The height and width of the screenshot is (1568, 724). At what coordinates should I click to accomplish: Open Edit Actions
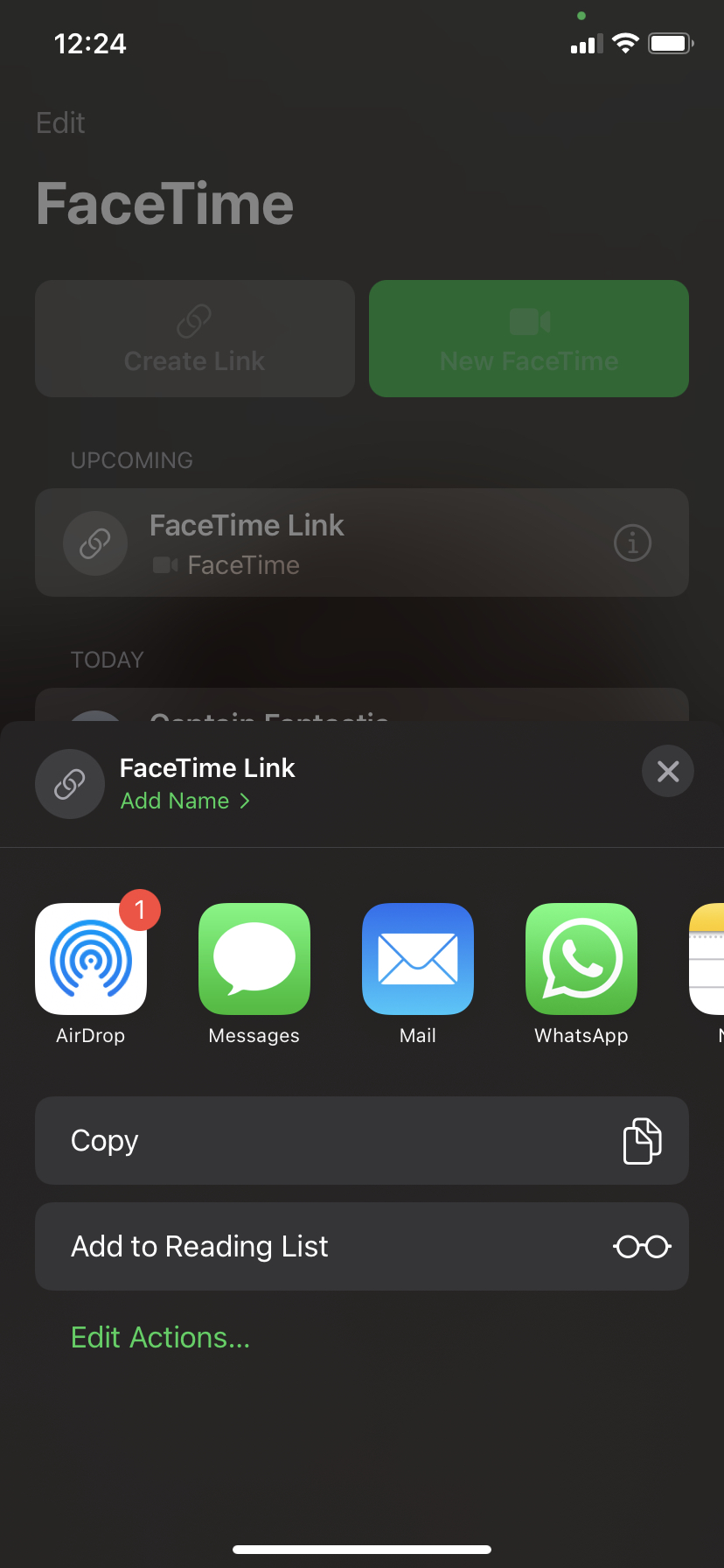161,1337
